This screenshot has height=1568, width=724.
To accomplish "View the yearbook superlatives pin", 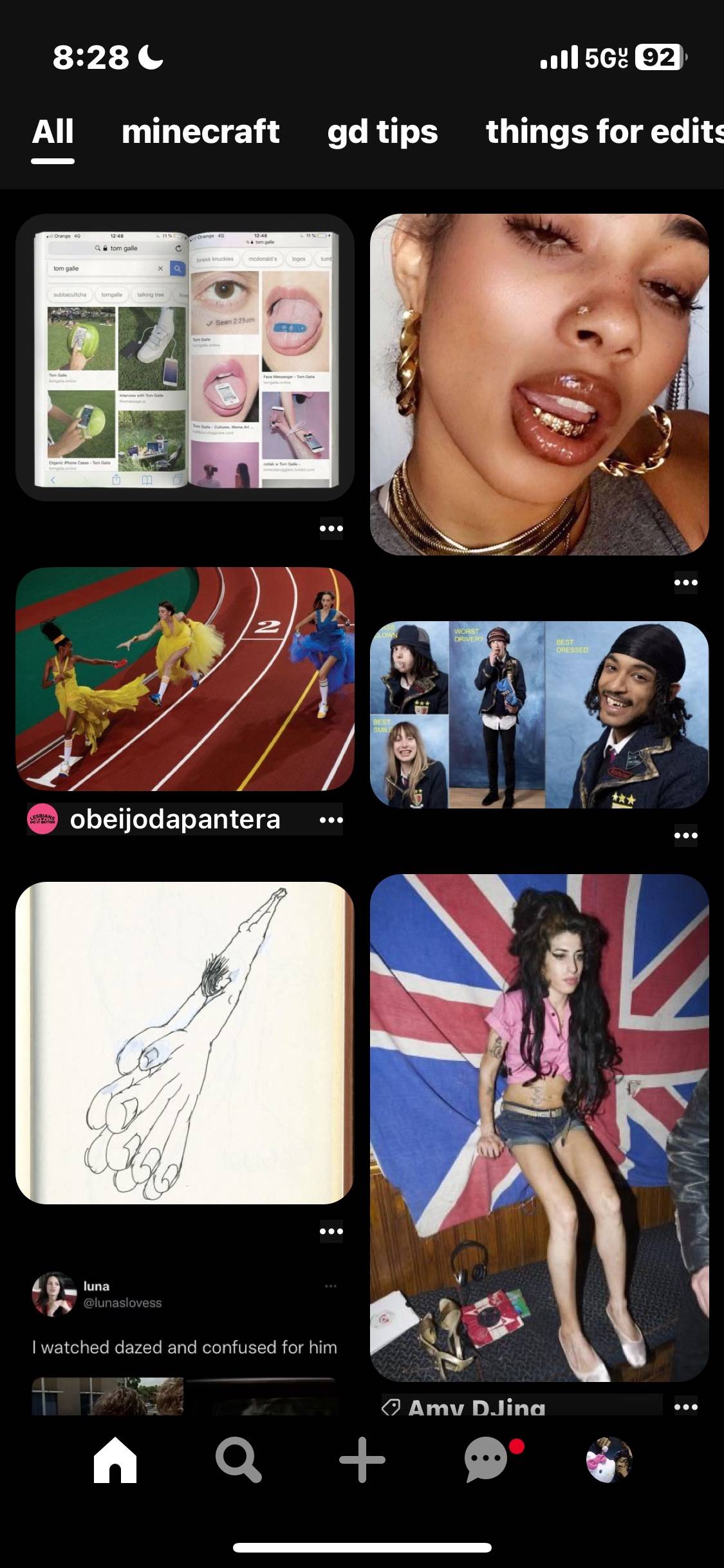I will click(539, 714).
